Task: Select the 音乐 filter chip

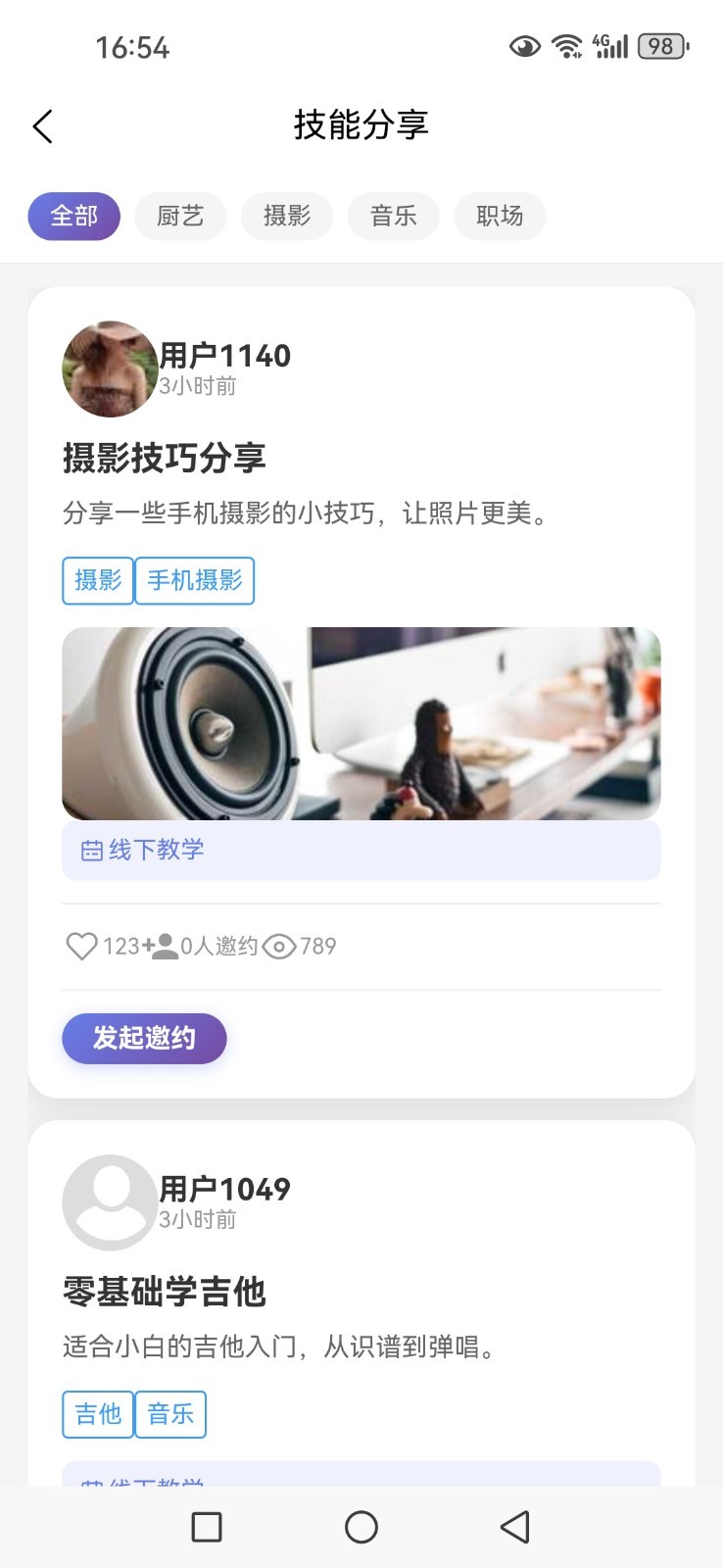Action: pos(393,216)
